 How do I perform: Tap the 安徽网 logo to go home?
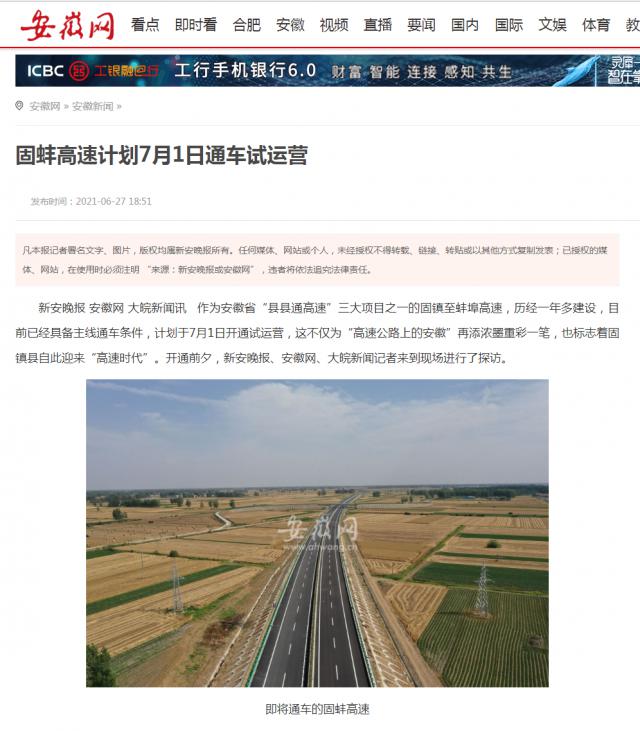pyautogui.click(x=67, y=25)
